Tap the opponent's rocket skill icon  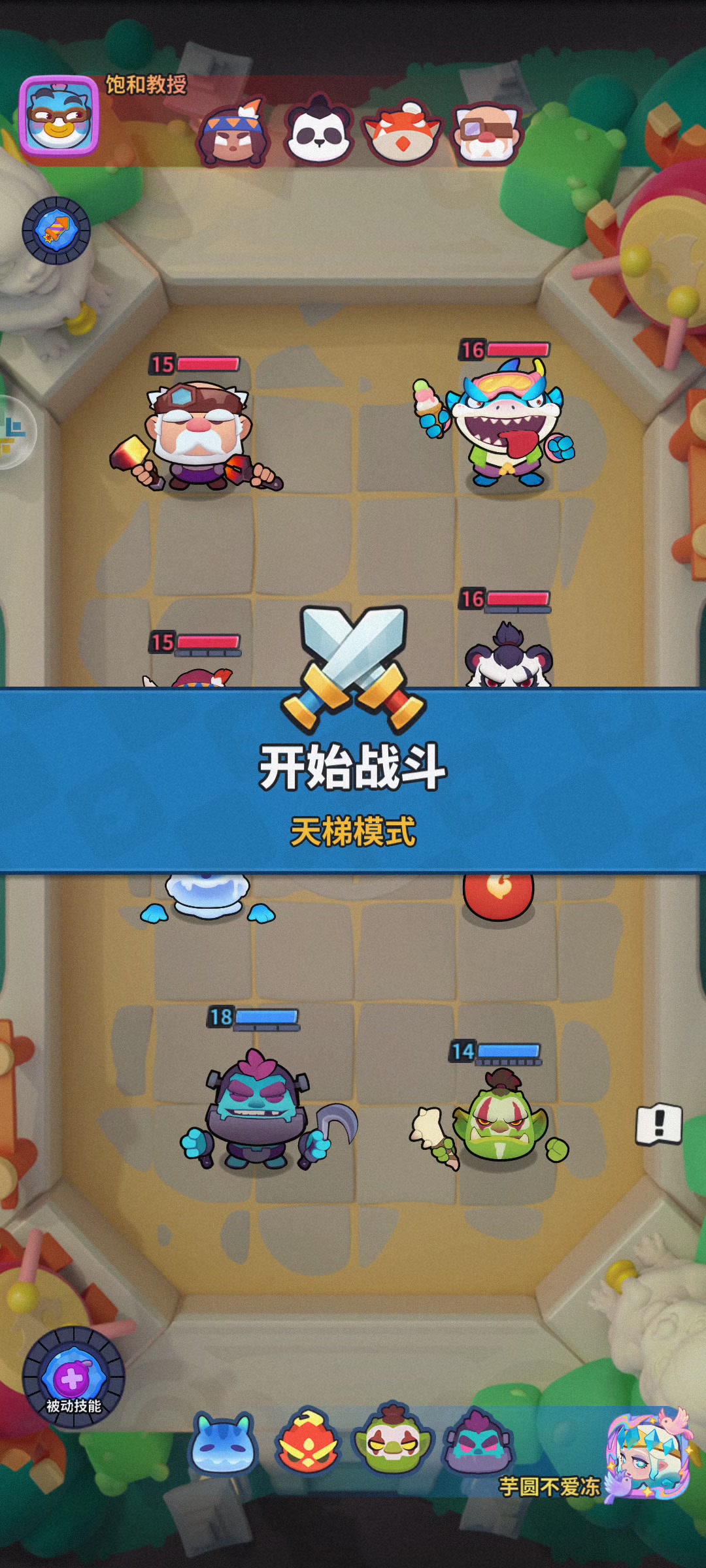[56, 230]
